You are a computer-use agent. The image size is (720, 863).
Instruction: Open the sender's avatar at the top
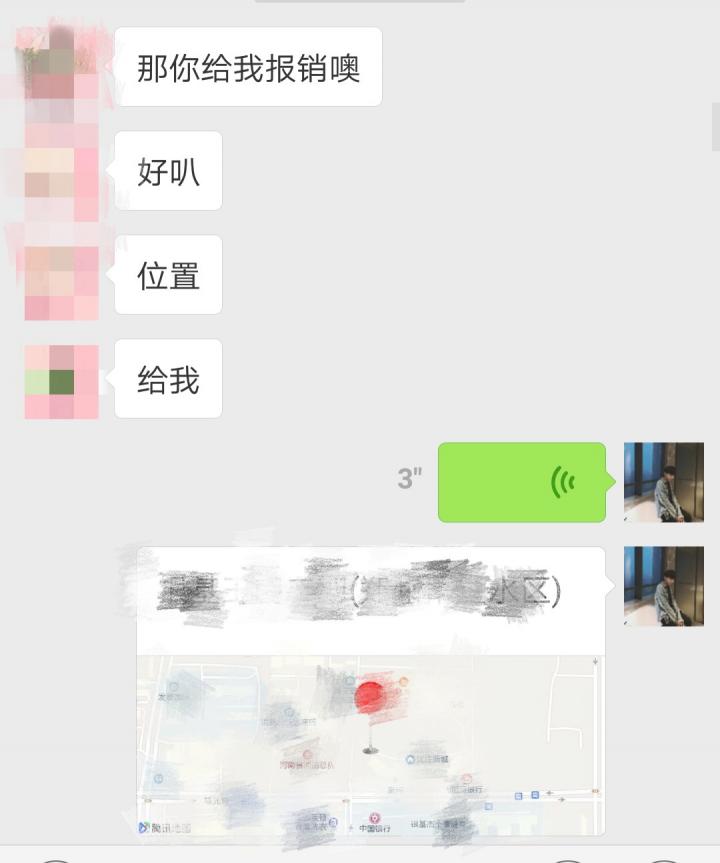[x=60, y=60]
